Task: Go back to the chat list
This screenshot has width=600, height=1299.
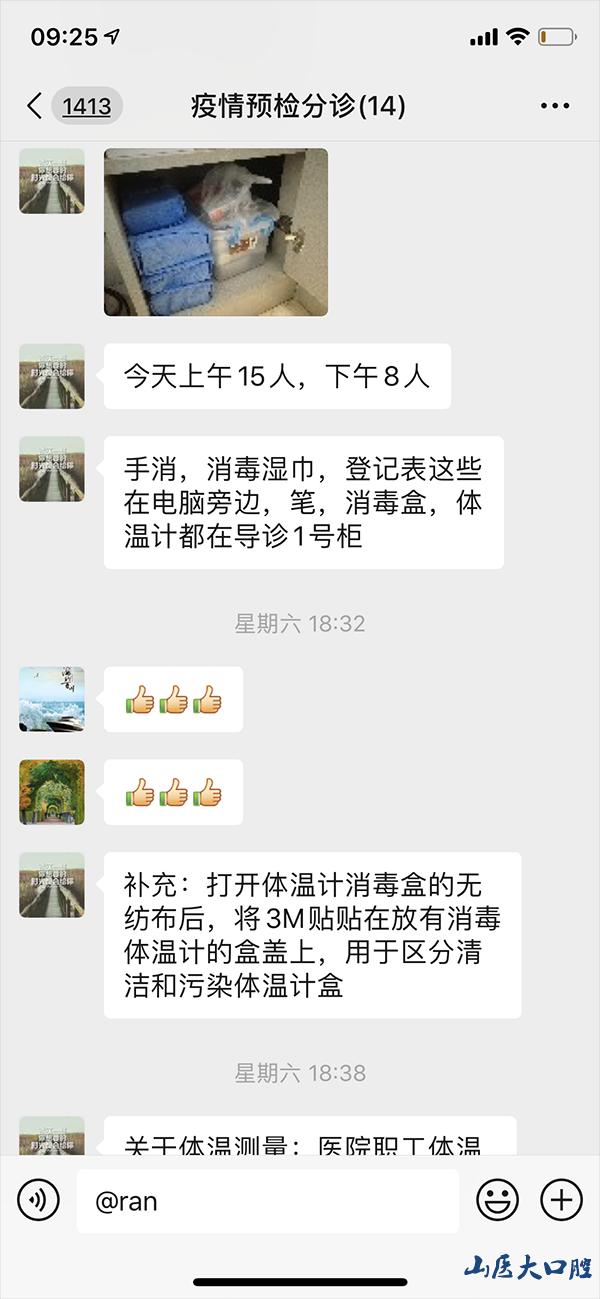Action: [36, 106]
